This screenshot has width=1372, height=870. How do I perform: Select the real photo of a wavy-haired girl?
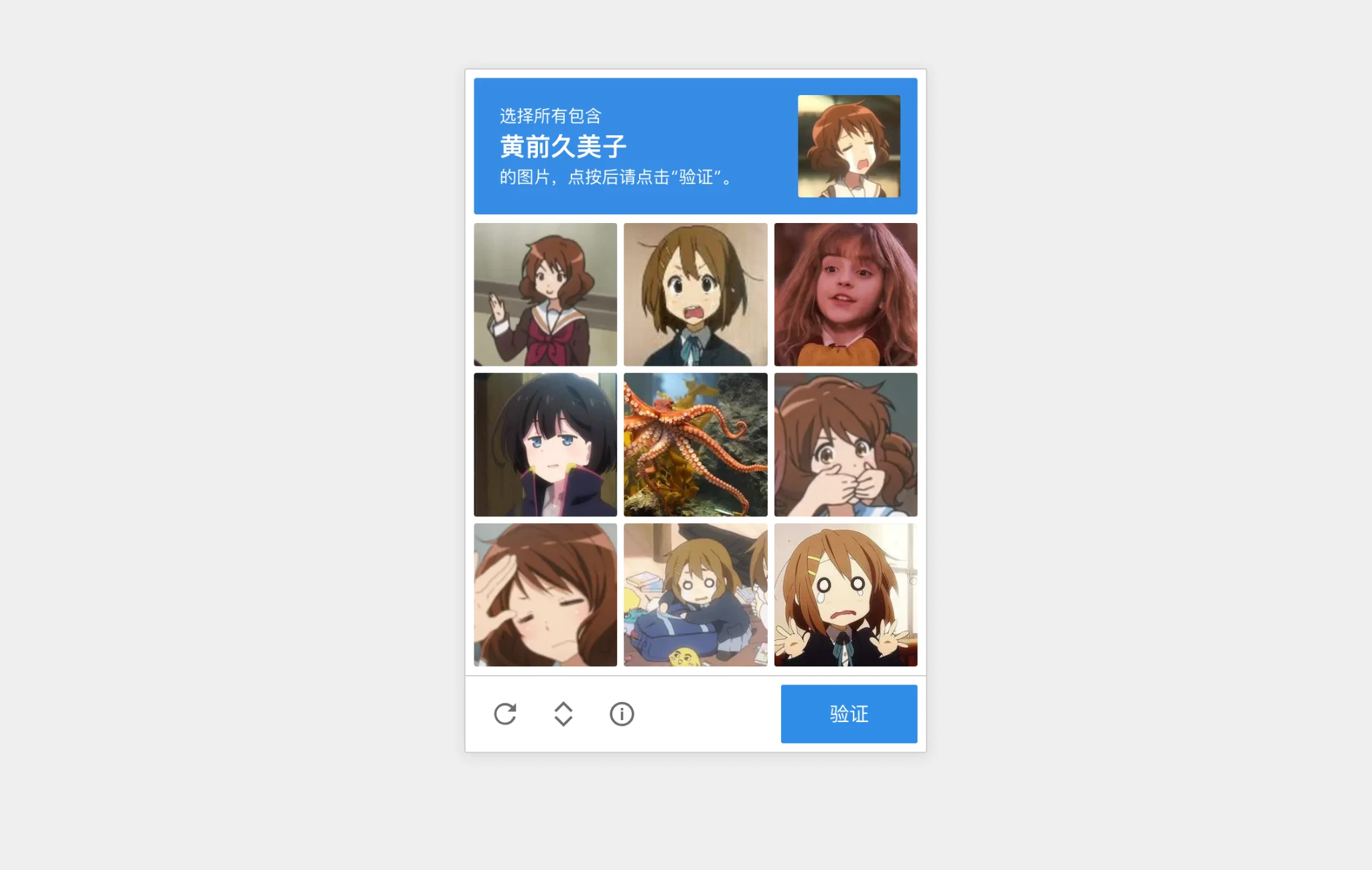(x=845, y=295)
